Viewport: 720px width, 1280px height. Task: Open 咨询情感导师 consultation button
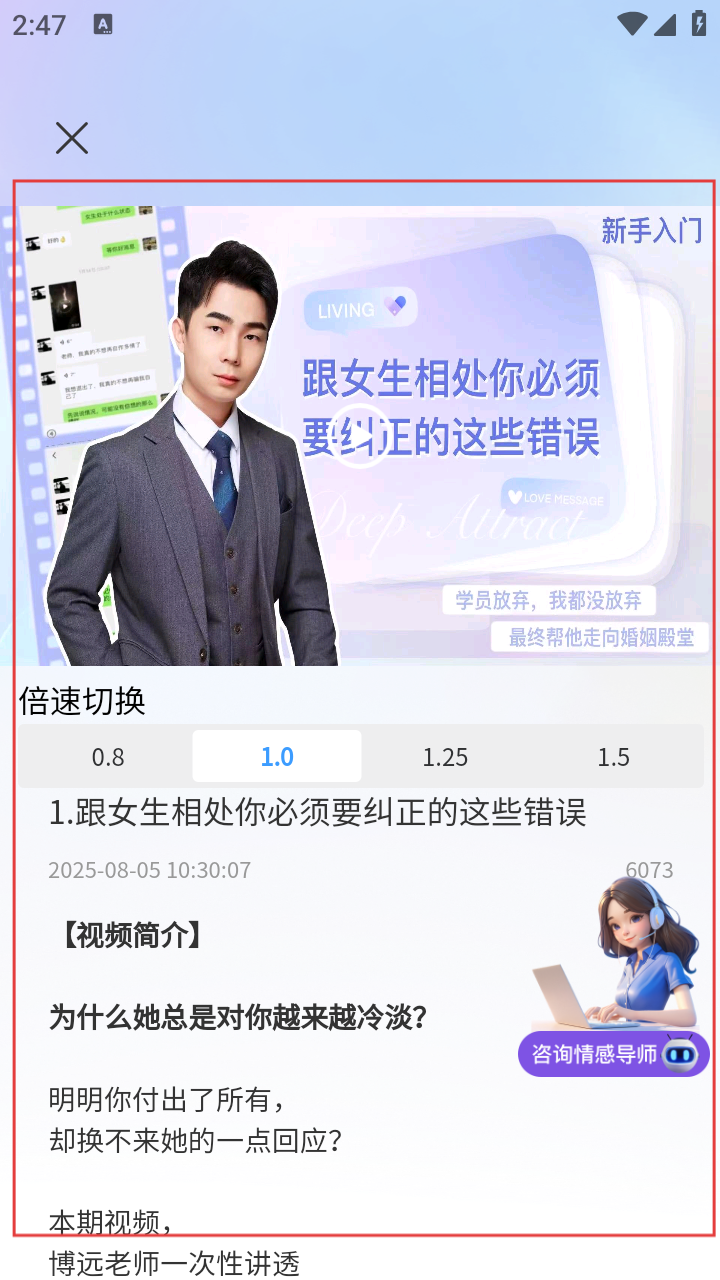(x=613, y=1054)
